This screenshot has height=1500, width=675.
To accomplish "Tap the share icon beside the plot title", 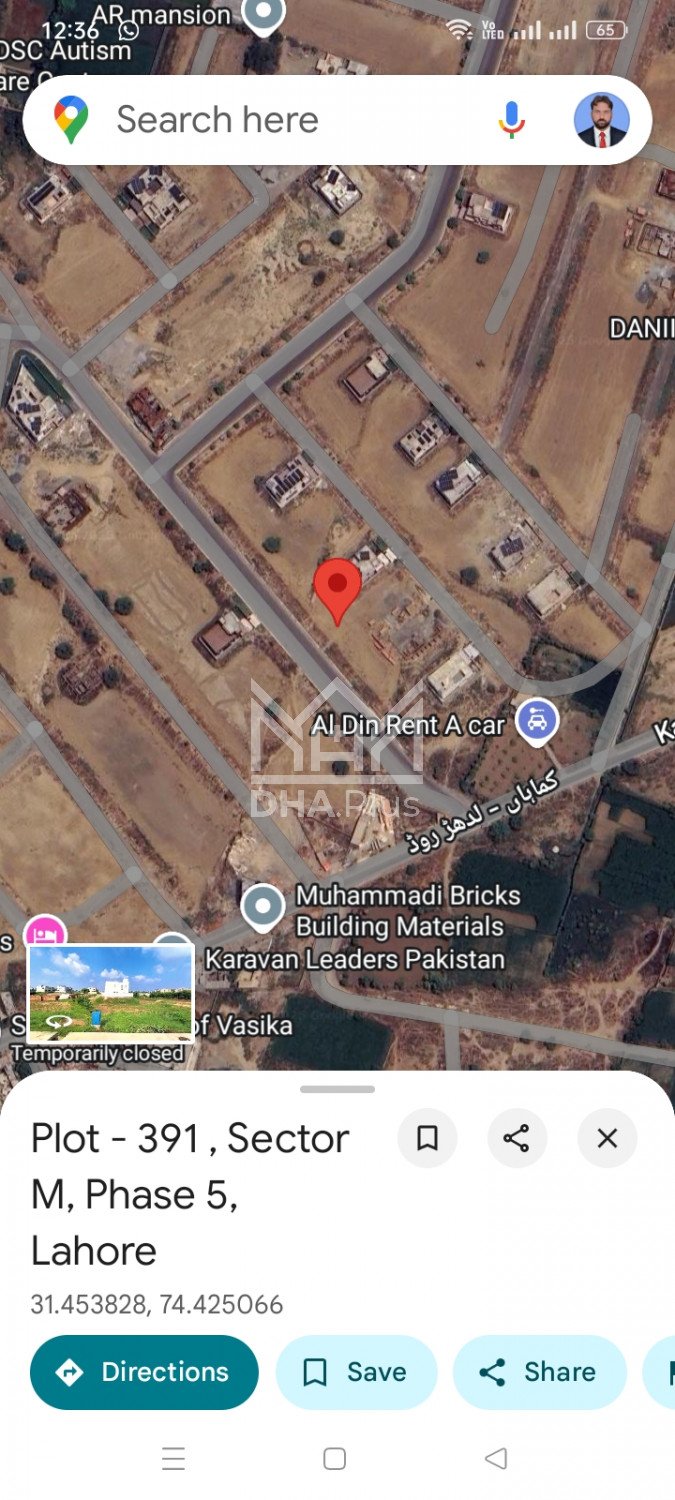I will pos(517,1138).
